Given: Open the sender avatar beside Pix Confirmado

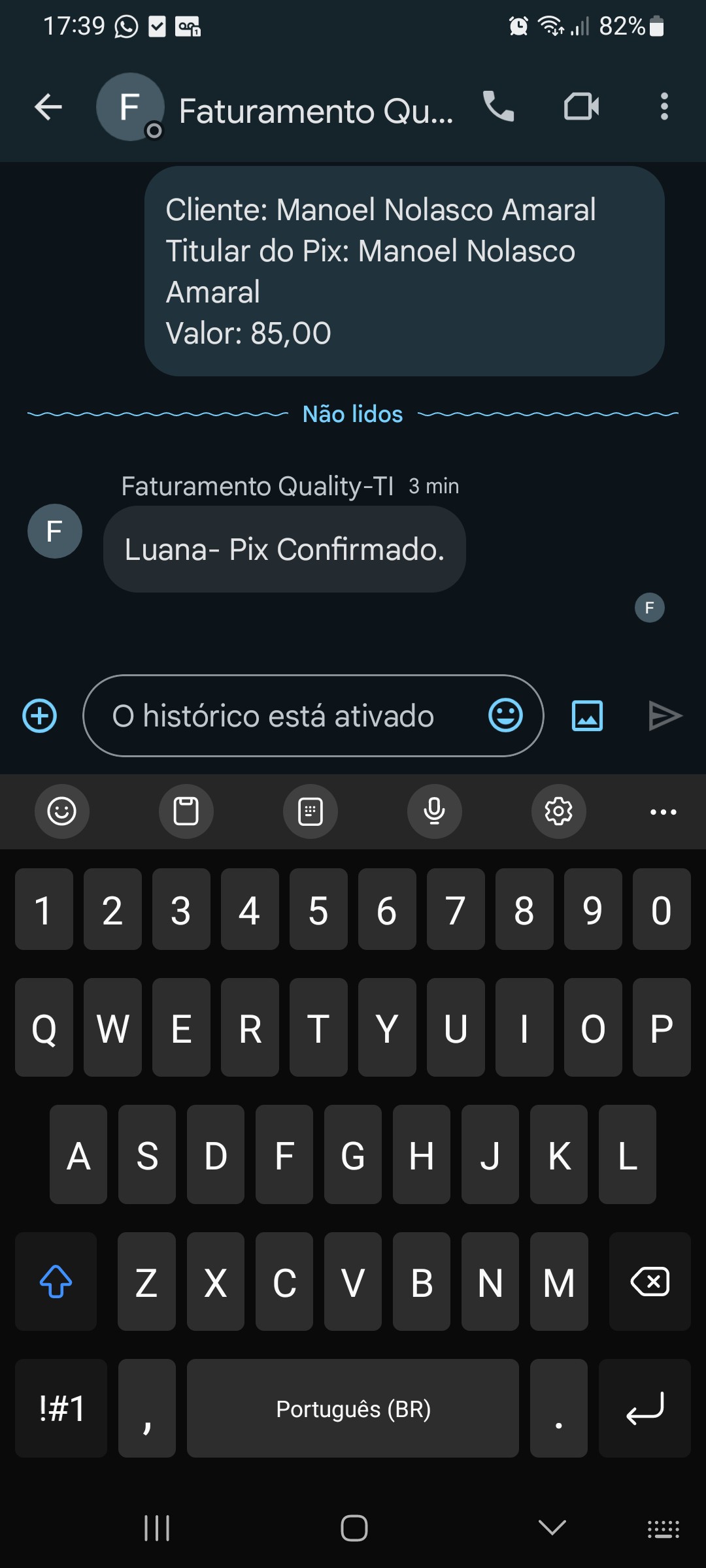Looking at the screenshot, I should [x=55, y=531].
